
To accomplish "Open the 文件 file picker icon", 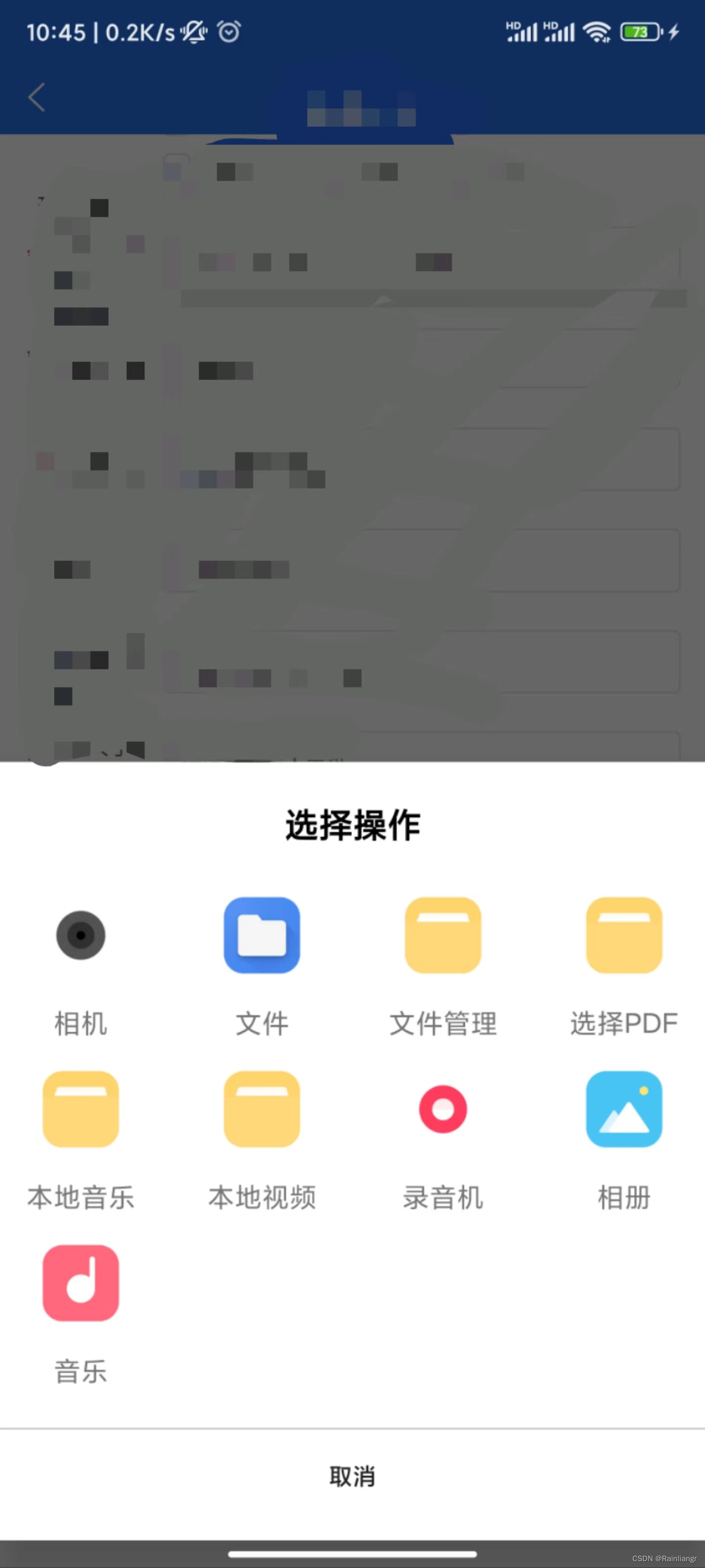I will pyautogui.click(x=261, y=936).
